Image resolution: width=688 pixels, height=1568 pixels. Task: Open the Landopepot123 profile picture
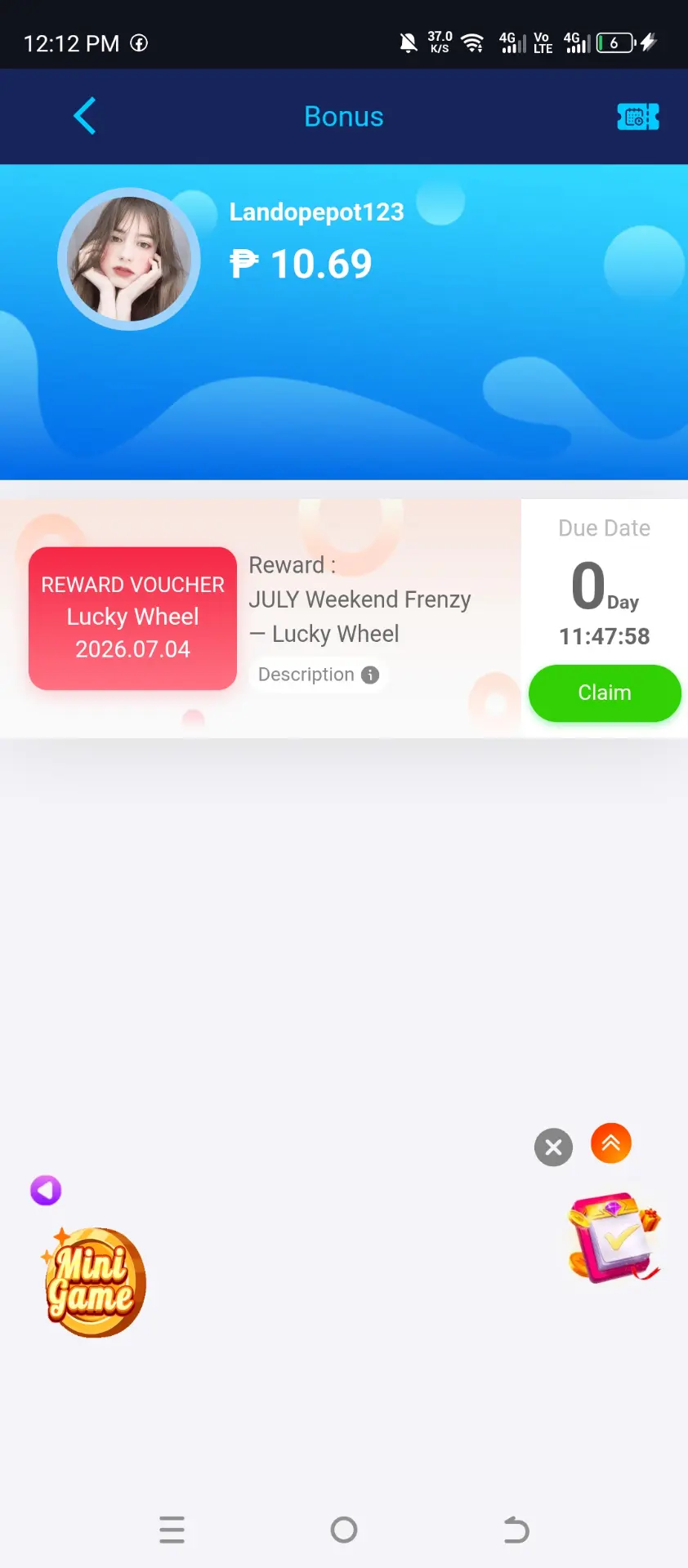[129, 259]
